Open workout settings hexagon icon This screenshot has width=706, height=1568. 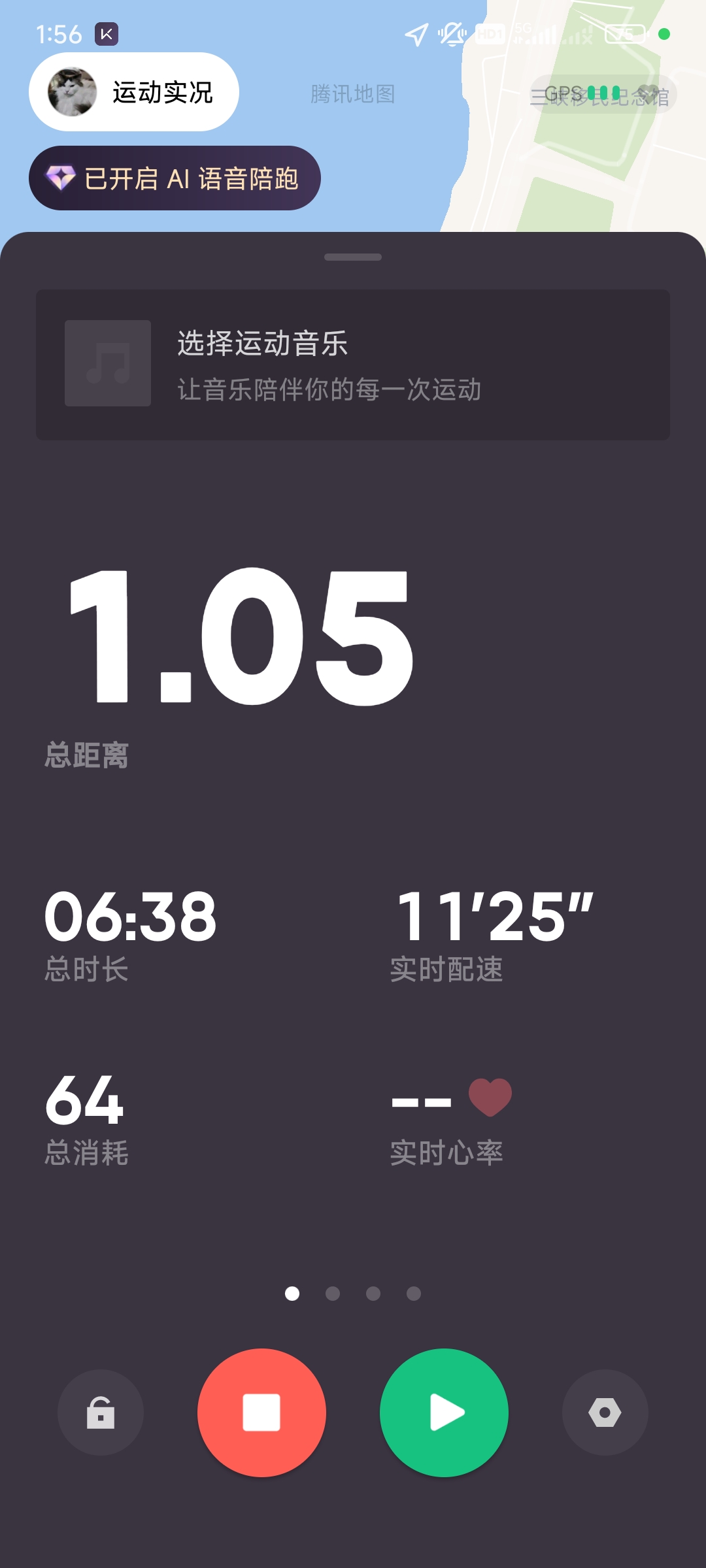point(605,1413)
